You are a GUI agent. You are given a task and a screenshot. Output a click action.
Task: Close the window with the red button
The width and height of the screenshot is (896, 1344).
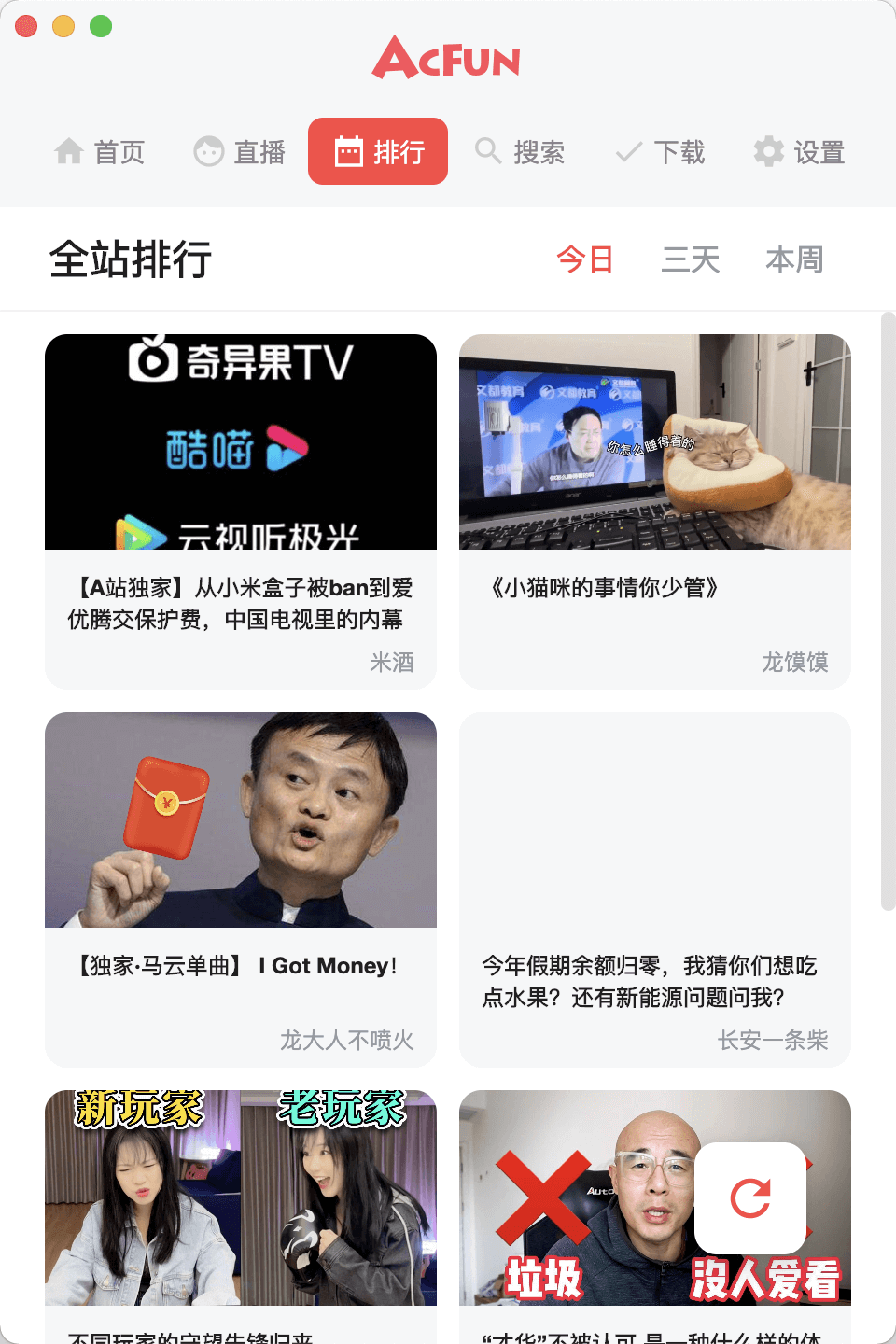26,26
